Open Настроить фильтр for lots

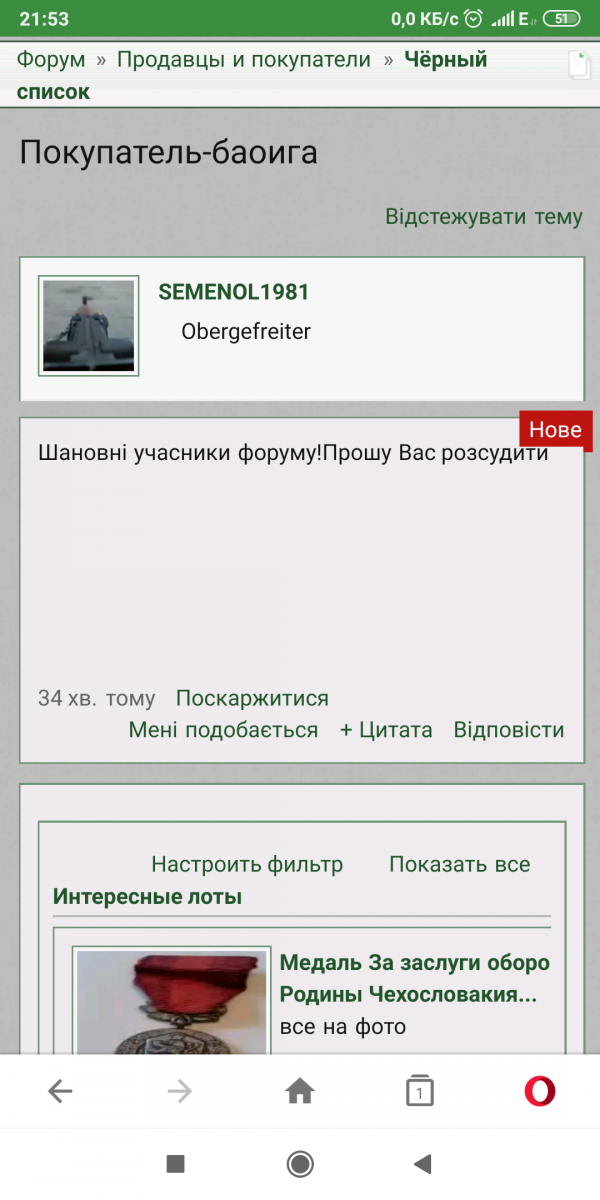(247, 864)
